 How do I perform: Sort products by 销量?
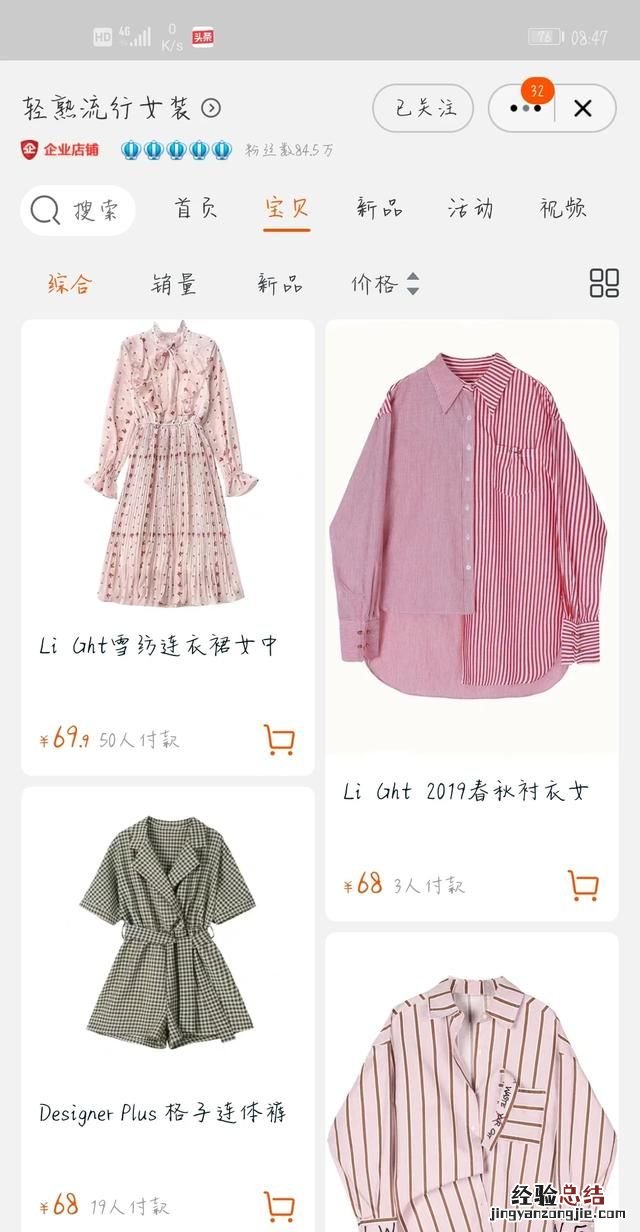click(x=174, y=284)
